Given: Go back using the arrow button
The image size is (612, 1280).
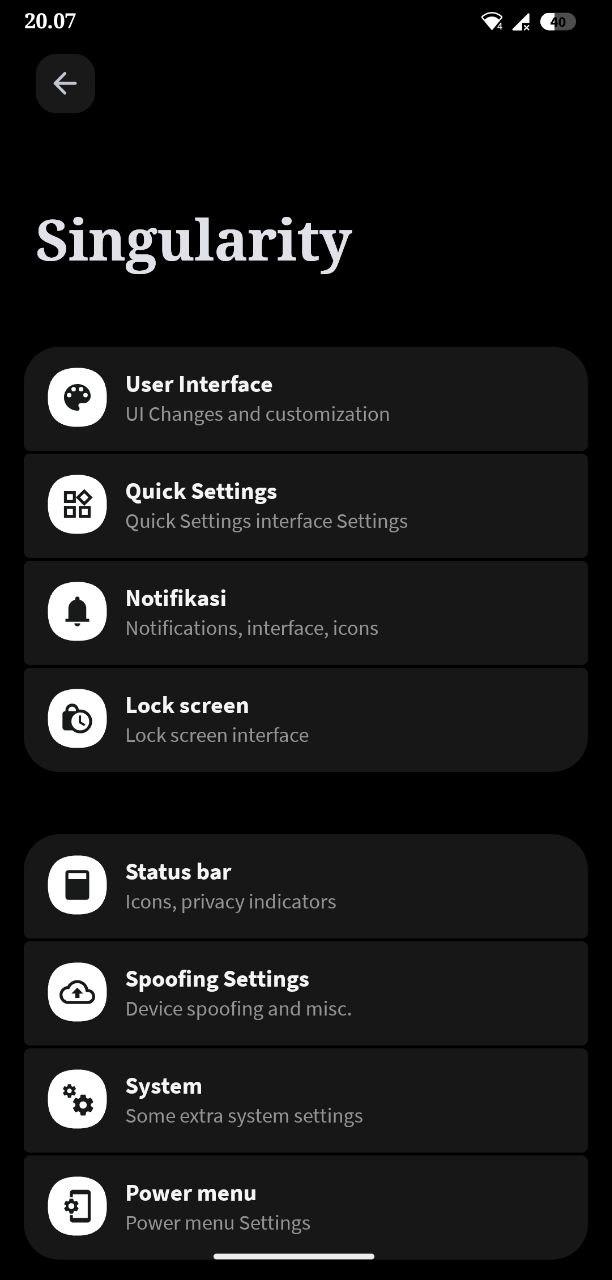Looking at the screenshot, I should coord(65,84).
